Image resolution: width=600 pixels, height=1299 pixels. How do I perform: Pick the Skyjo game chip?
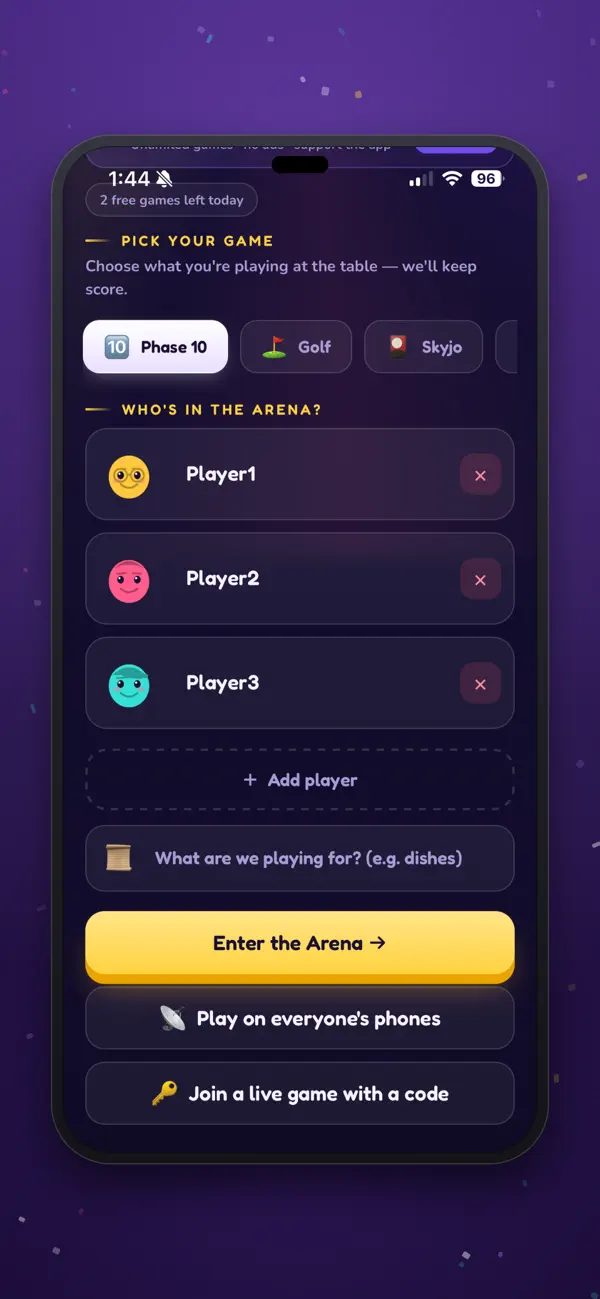(x=424, y=347)
